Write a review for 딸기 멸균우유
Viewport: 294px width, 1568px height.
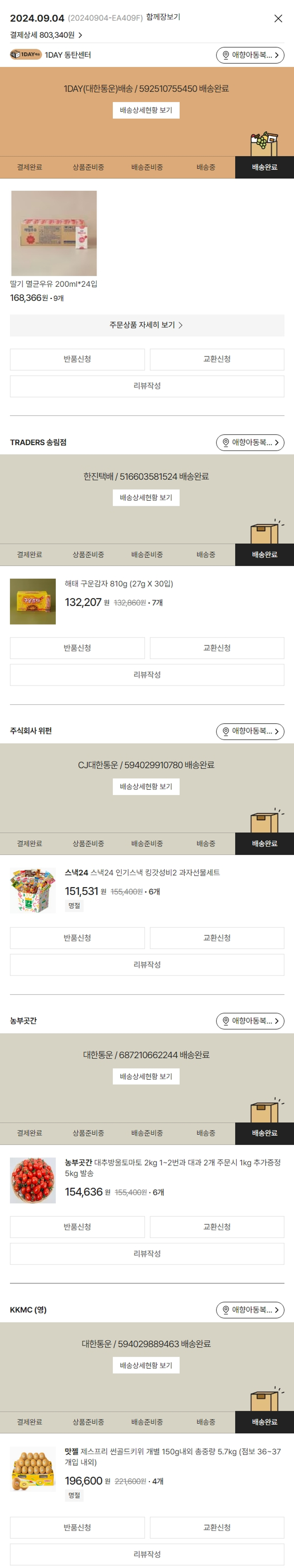click(x=147, y=386)
